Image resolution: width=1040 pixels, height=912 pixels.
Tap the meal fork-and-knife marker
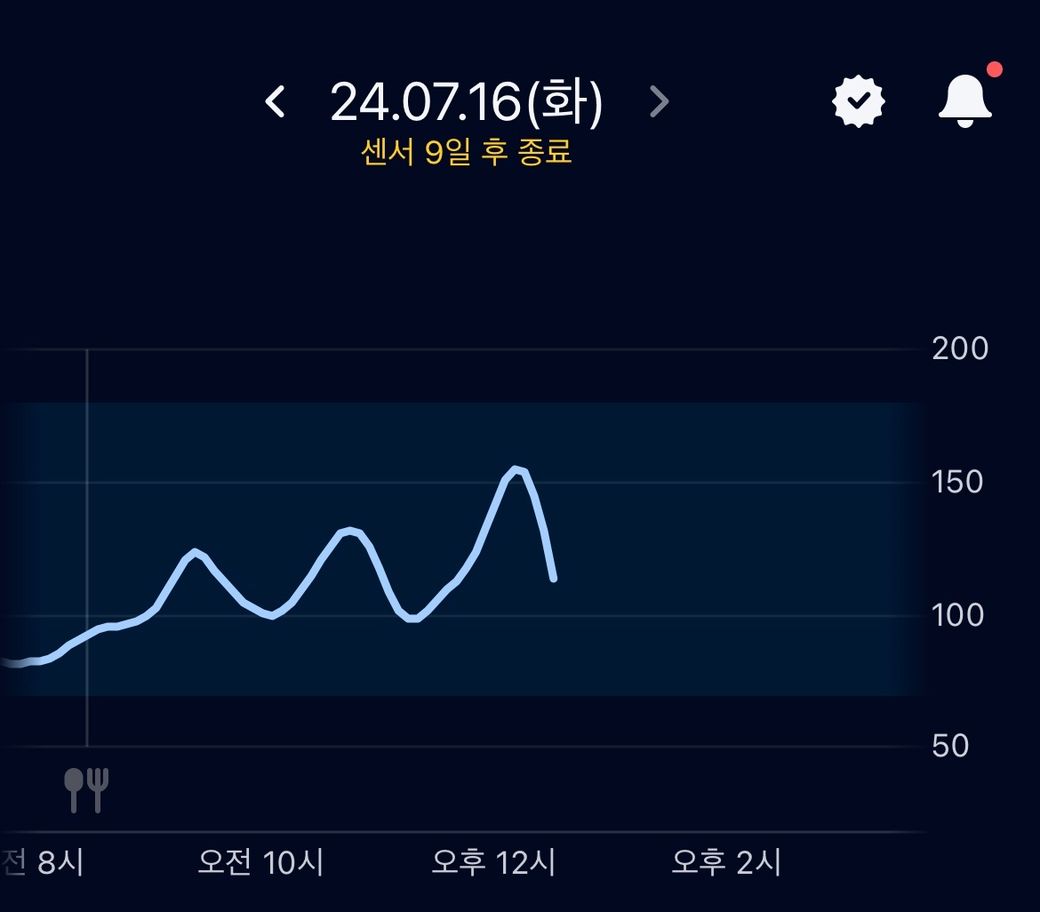[x=87, y=790]
